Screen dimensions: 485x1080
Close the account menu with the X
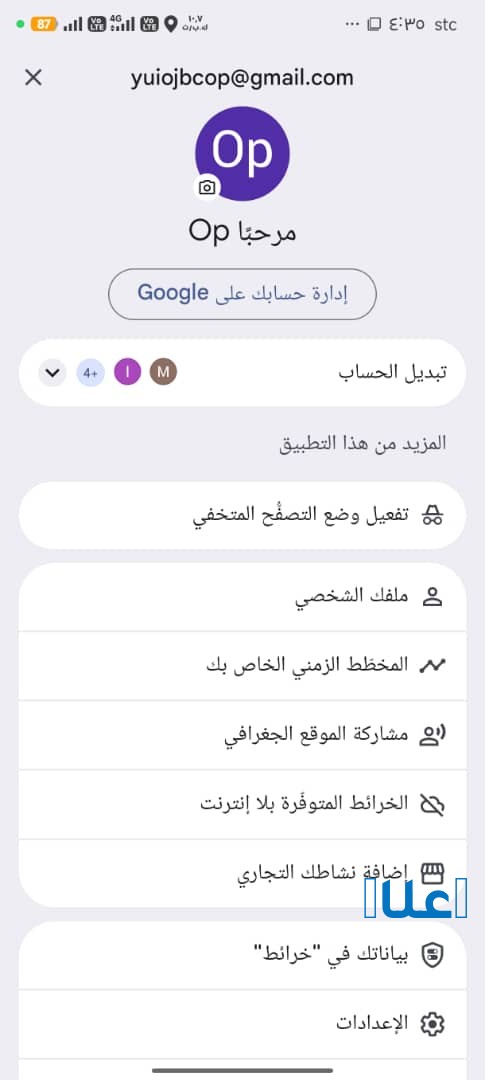point(33,78)
